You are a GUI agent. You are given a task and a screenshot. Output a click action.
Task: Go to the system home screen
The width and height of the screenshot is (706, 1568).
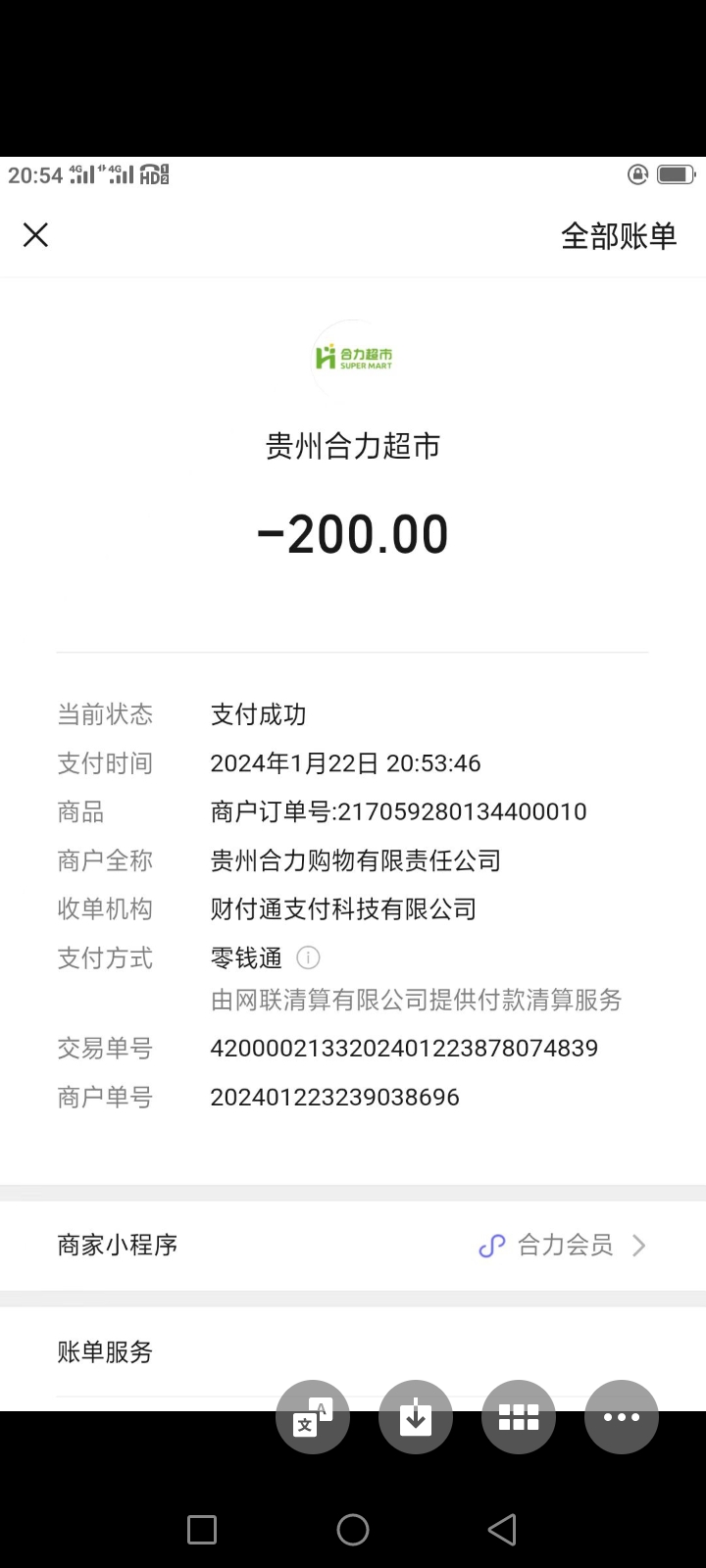[353, 1530]
